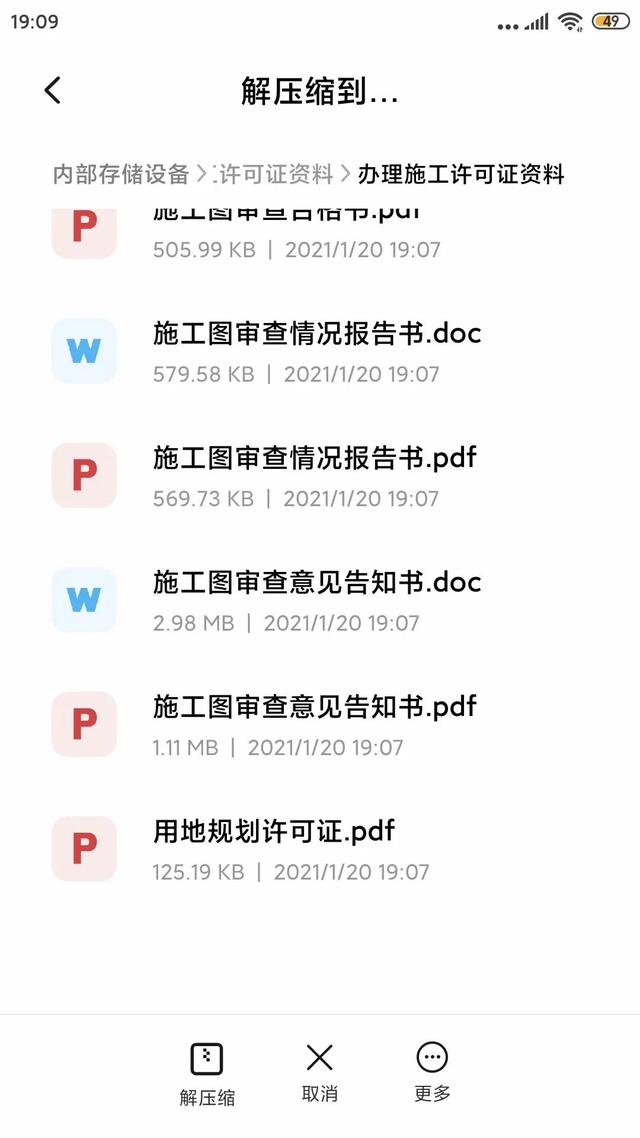
Task: Select 施工图审查意见告知书.doc file
Action: point(317,600)
